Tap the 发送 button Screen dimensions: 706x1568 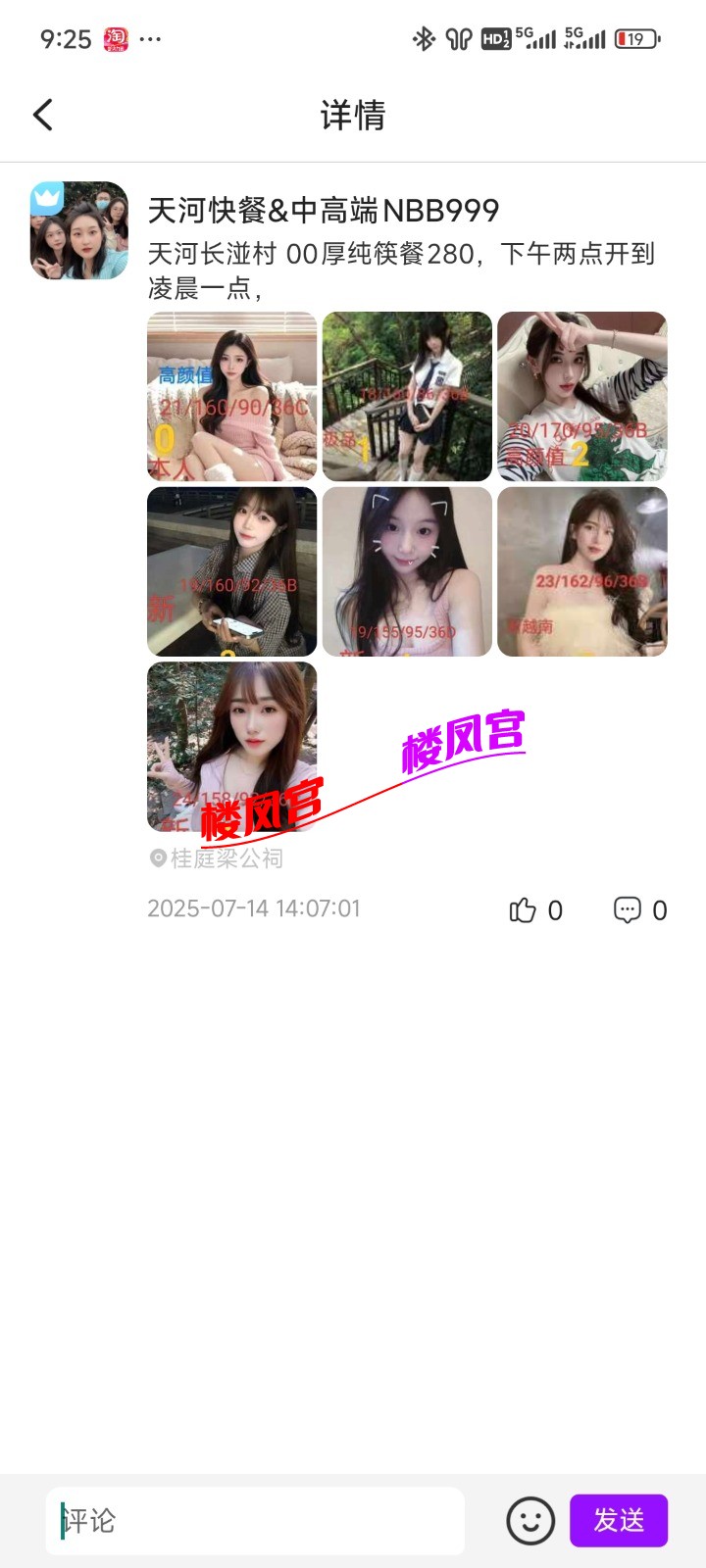tap(618, 1521)
